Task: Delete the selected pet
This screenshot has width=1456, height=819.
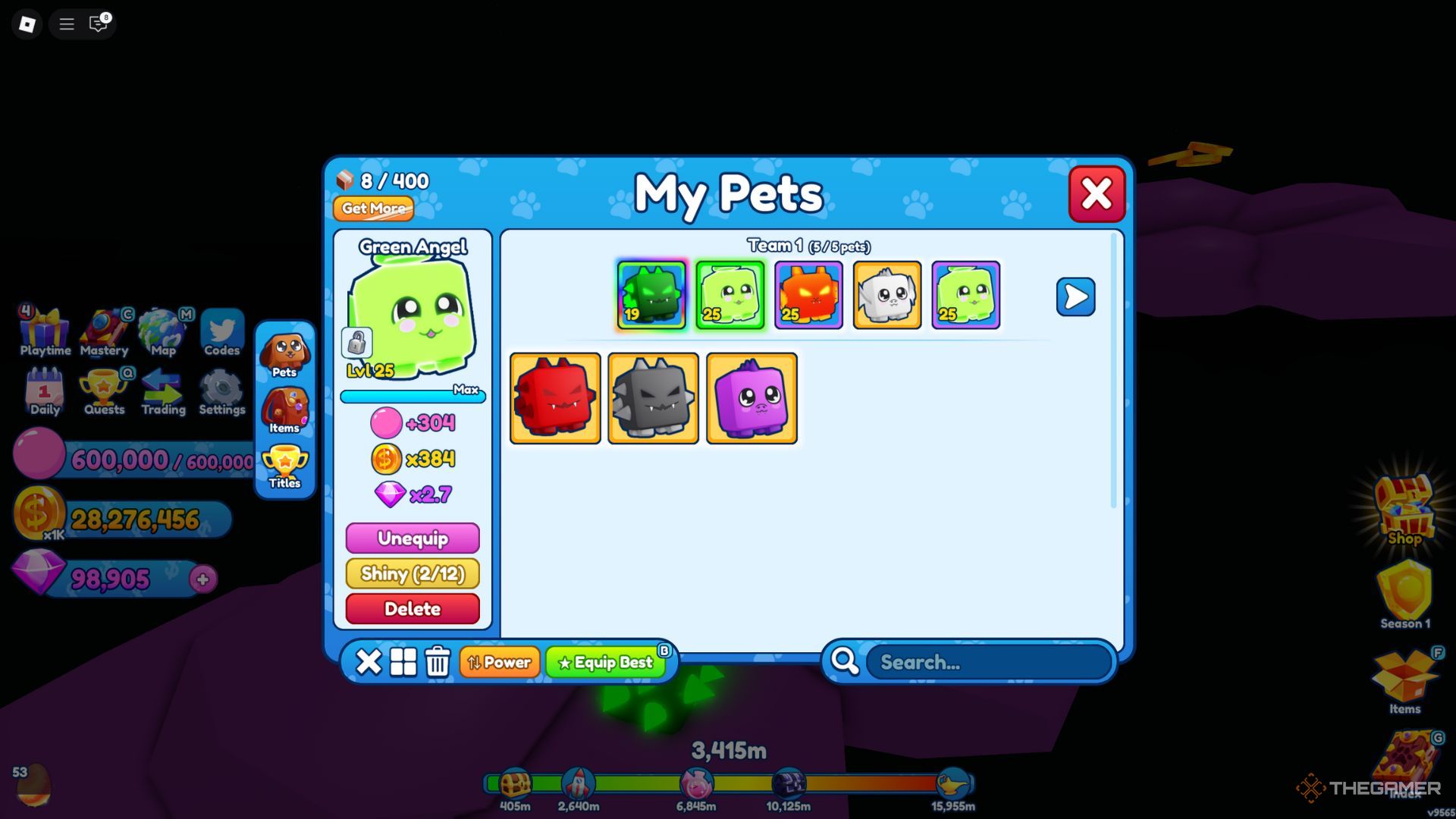Action: click(413, 609)
